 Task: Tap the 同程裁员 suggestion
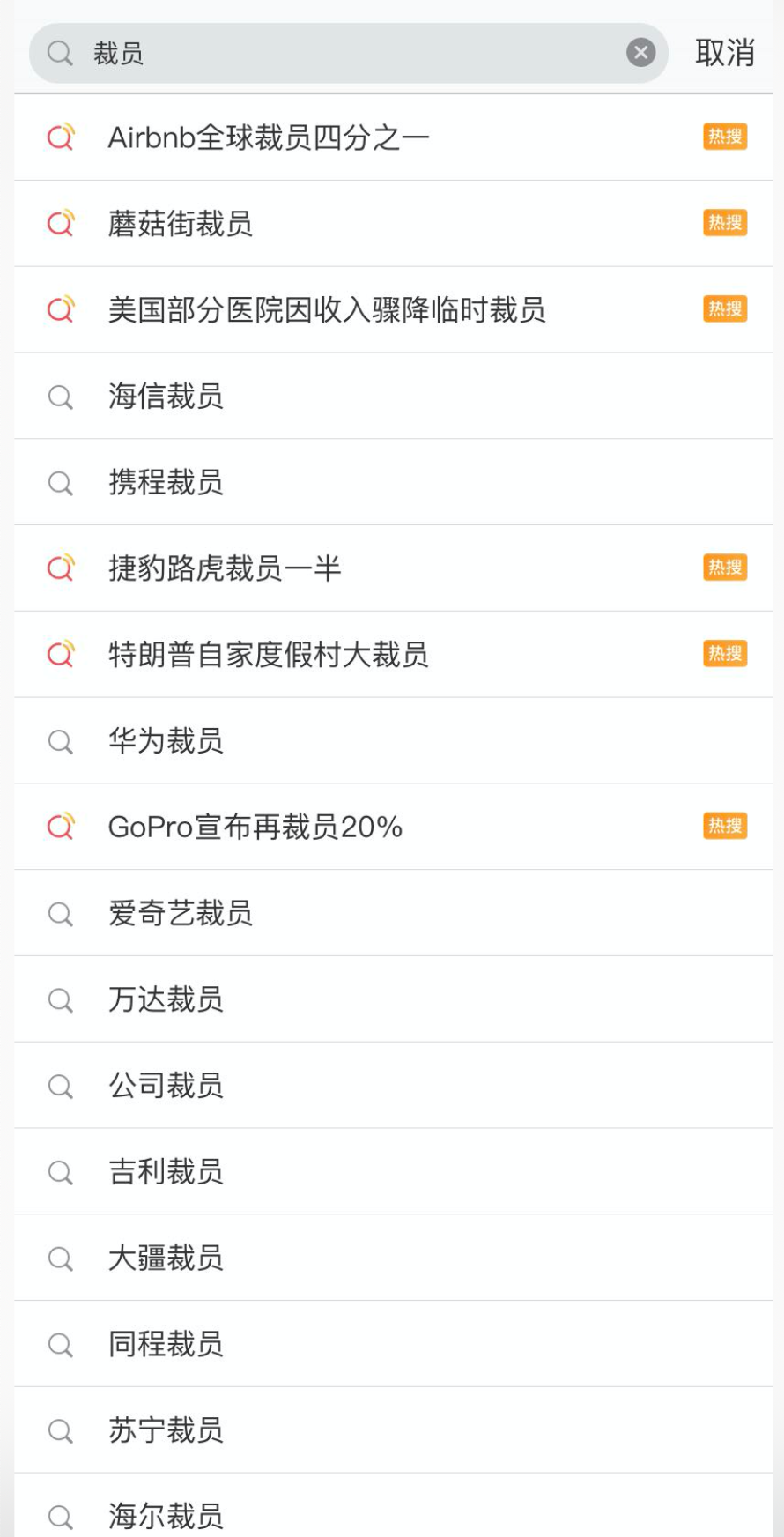point(165,1344)
